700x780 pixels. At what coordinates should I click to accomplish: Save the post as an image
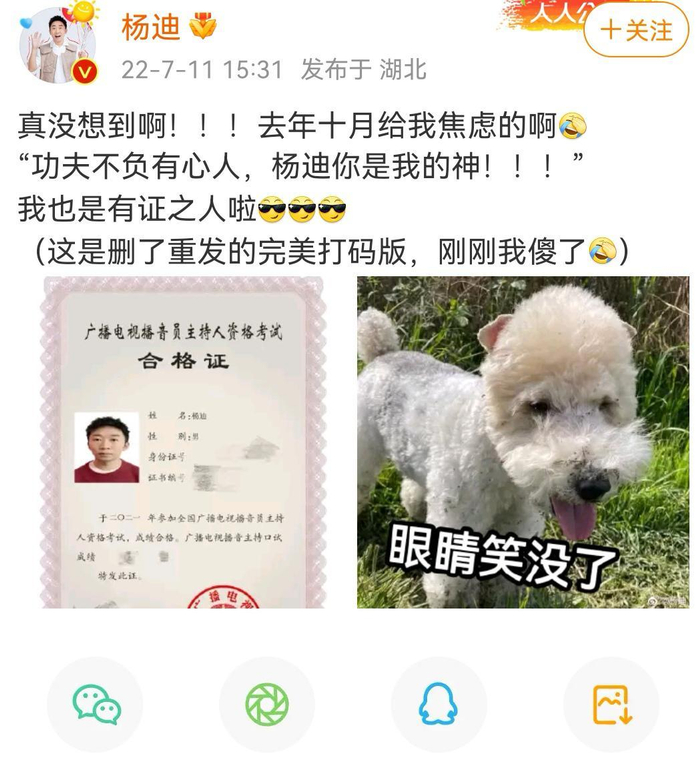pyautogui.click(x=611, y=704)
